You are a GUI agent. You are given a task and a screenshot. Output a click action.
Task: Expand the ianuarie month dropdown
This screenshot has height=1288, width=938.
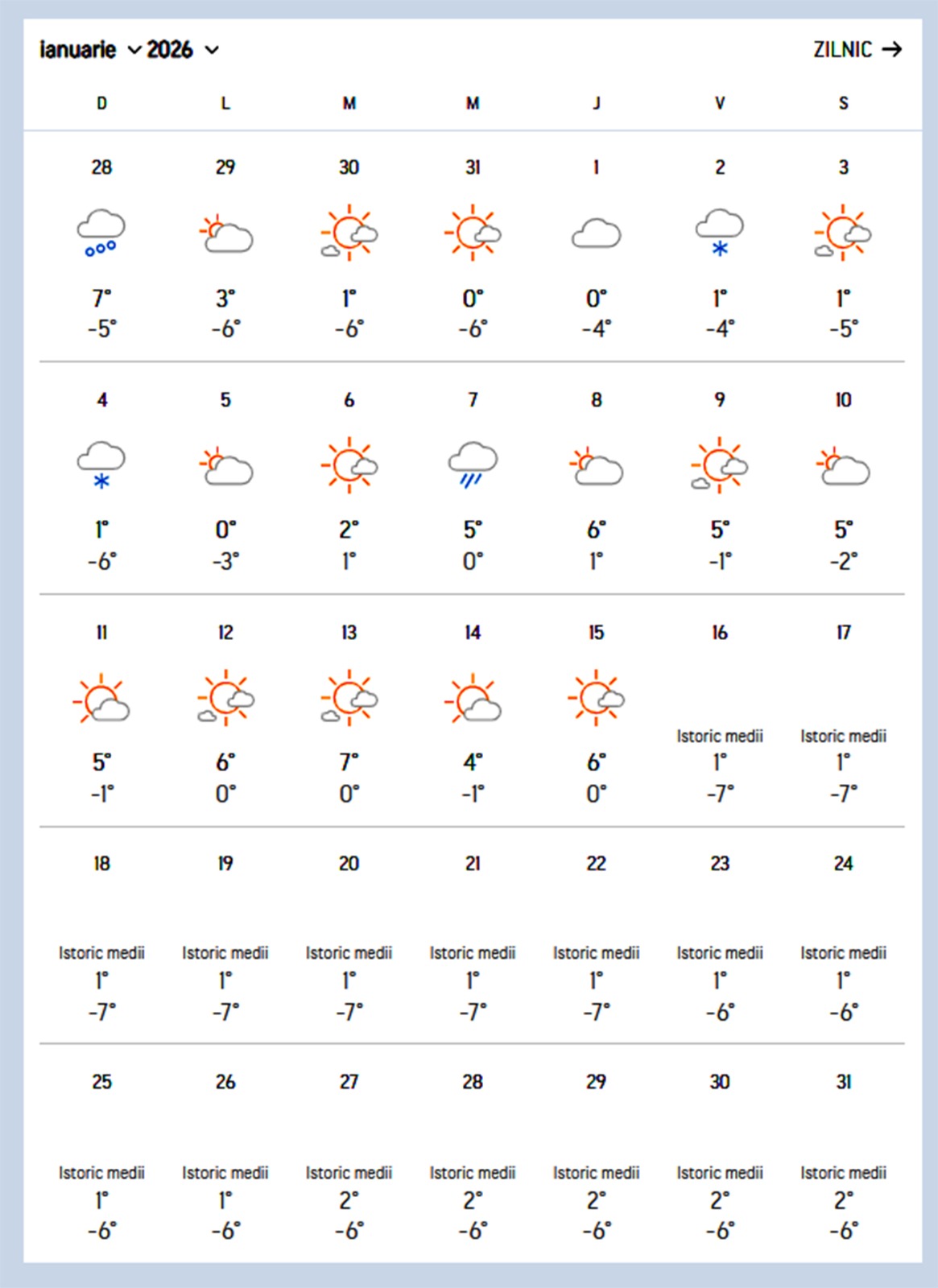click(89, 50)
